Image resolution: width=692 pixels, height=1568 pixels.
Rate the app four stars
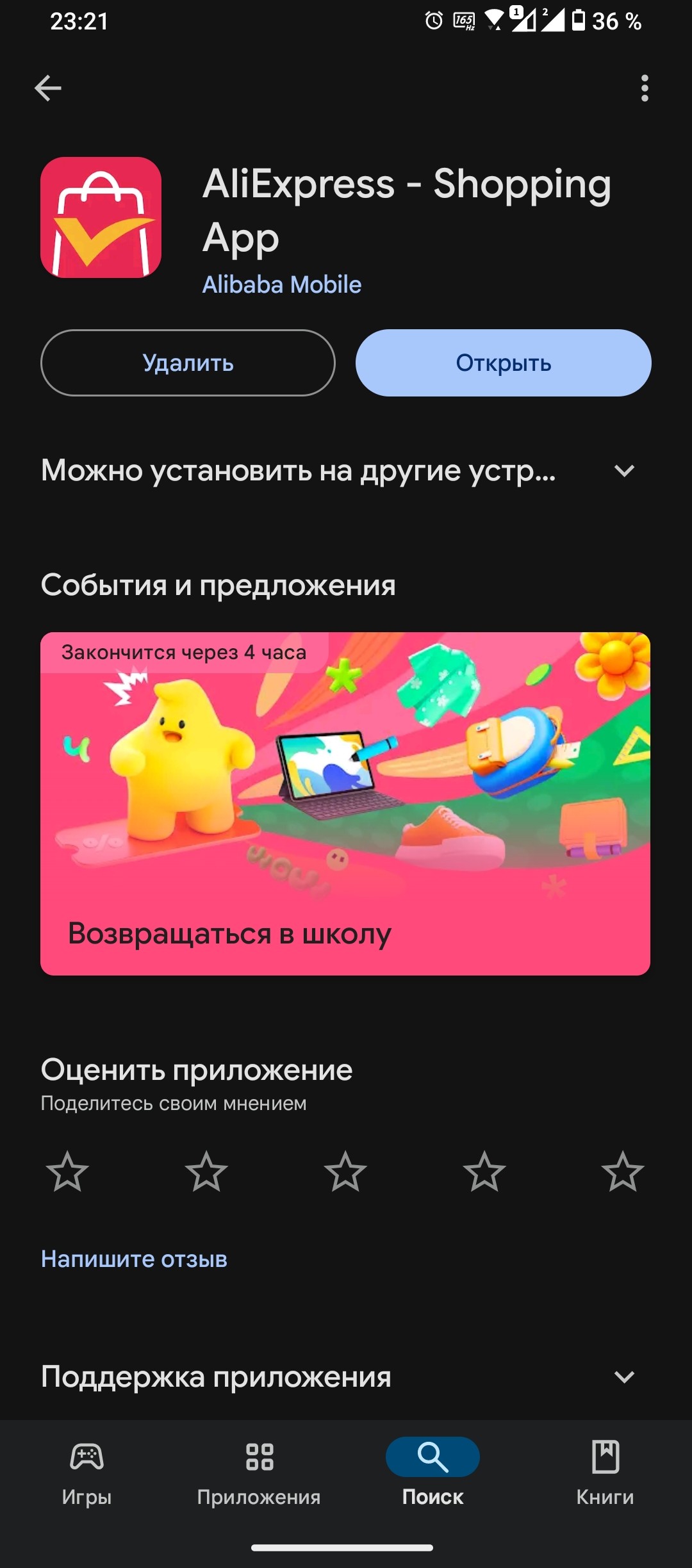pos(484,1172)
